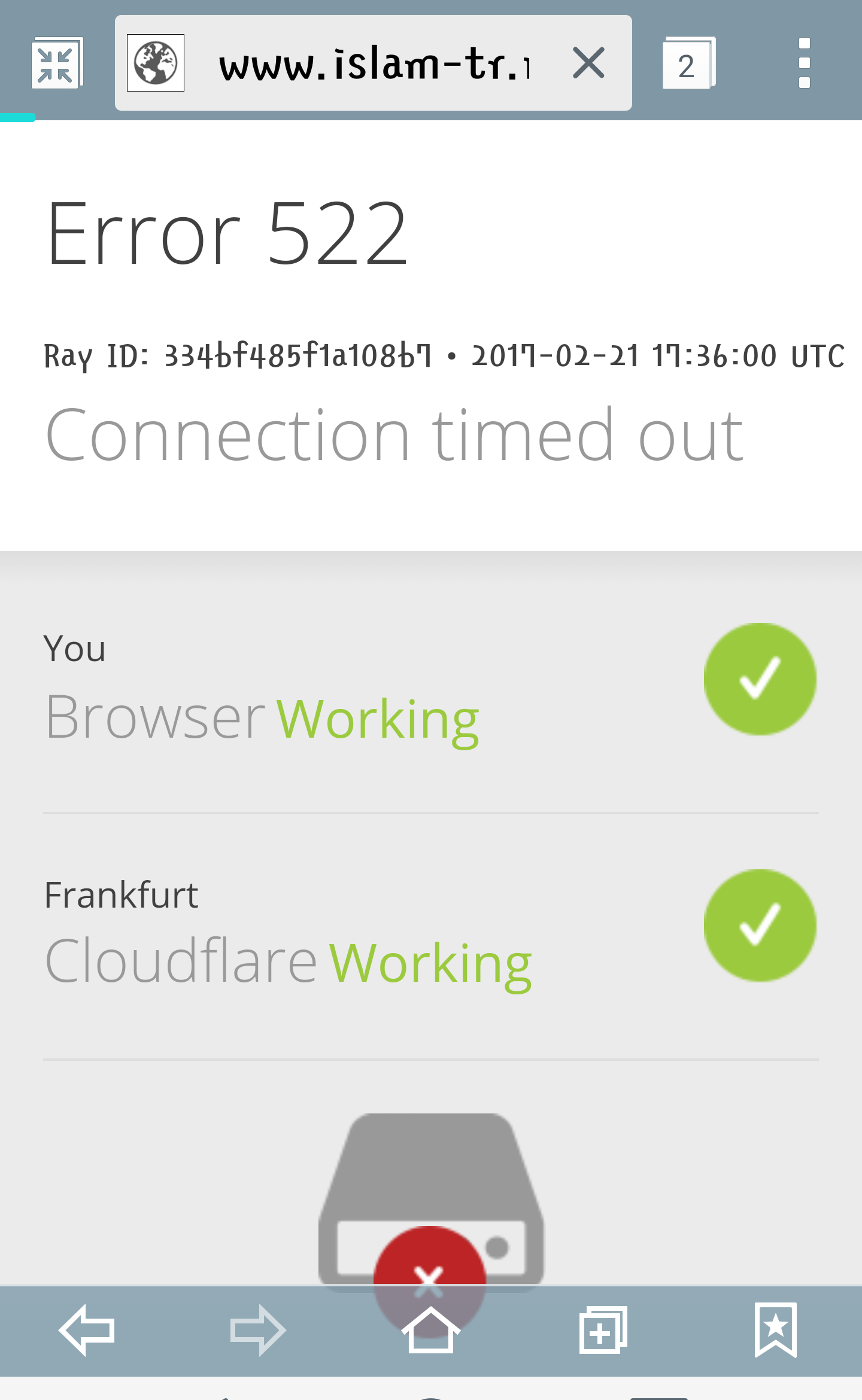Go to the browser home page
This screenshot has width=862, height=1400.
430,1329
